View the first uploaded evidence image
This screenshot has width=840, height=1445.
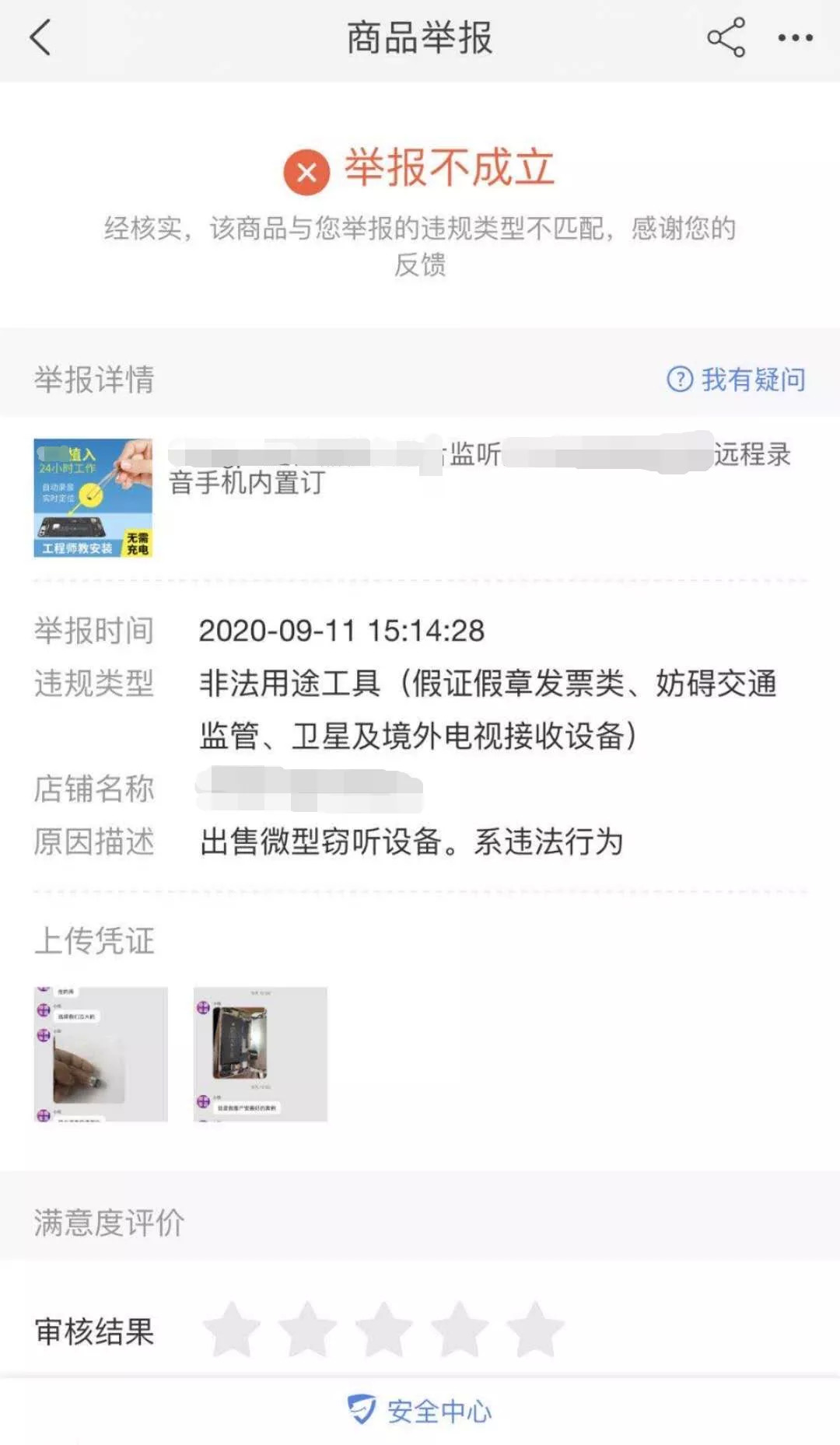click(101, 1054)
